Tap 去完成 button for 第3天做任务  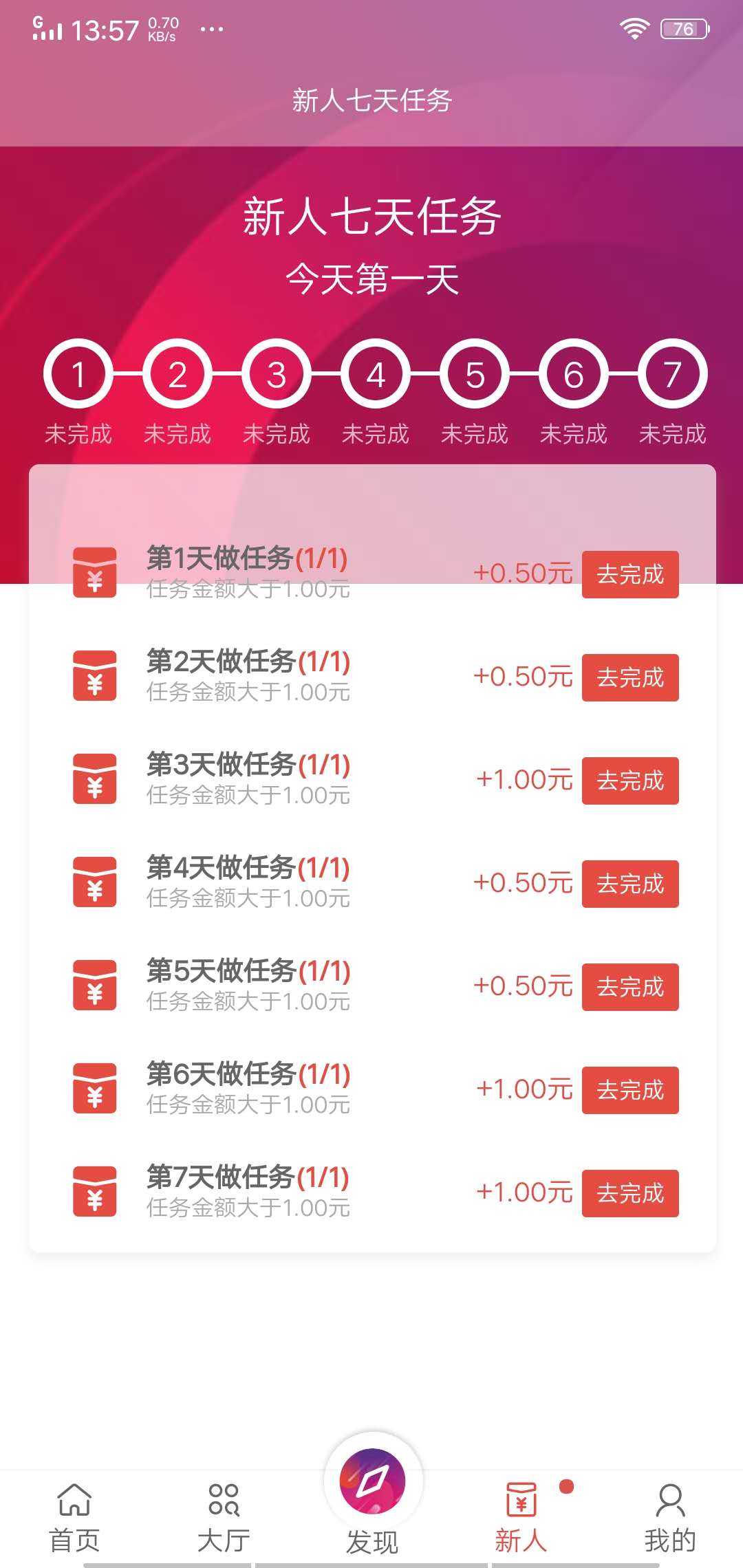click(x=630, y=781)
